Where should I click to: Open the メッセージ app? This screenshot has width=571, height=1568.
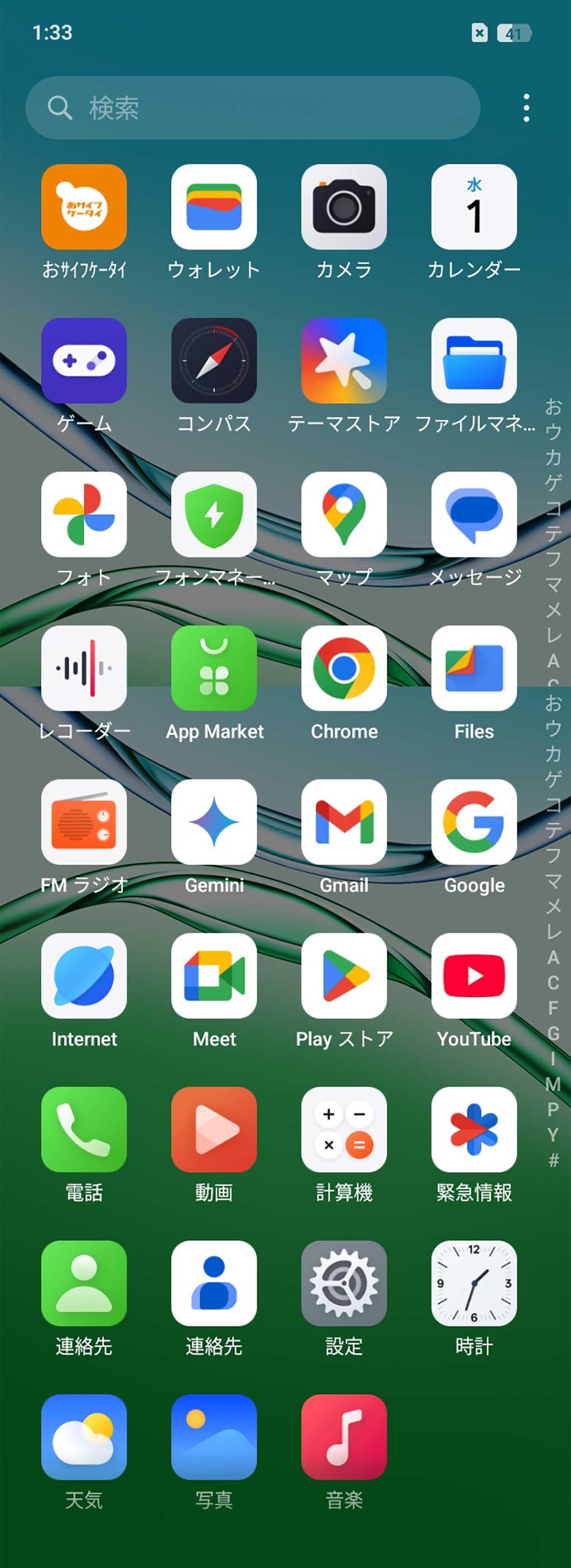click(x=473, y=514)
